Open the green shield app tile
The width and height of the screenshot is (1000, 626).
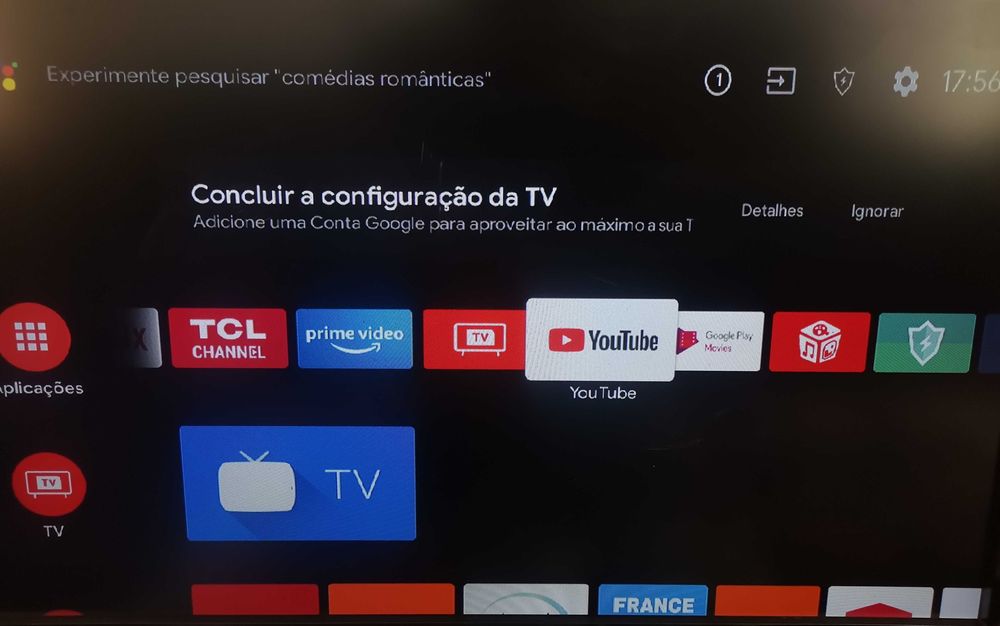coord(924,343)
